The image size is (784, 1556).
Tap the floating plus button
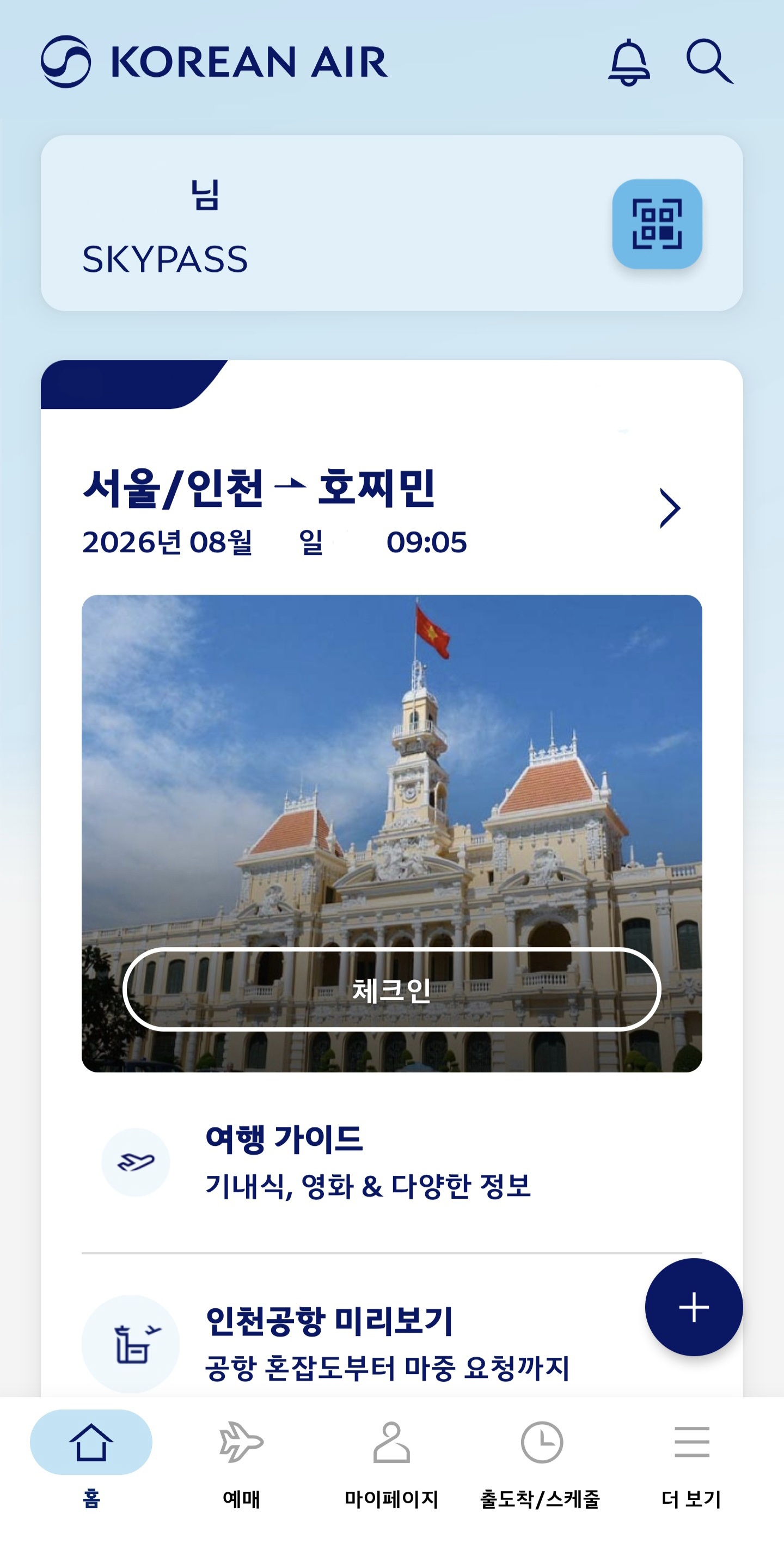694,1307
